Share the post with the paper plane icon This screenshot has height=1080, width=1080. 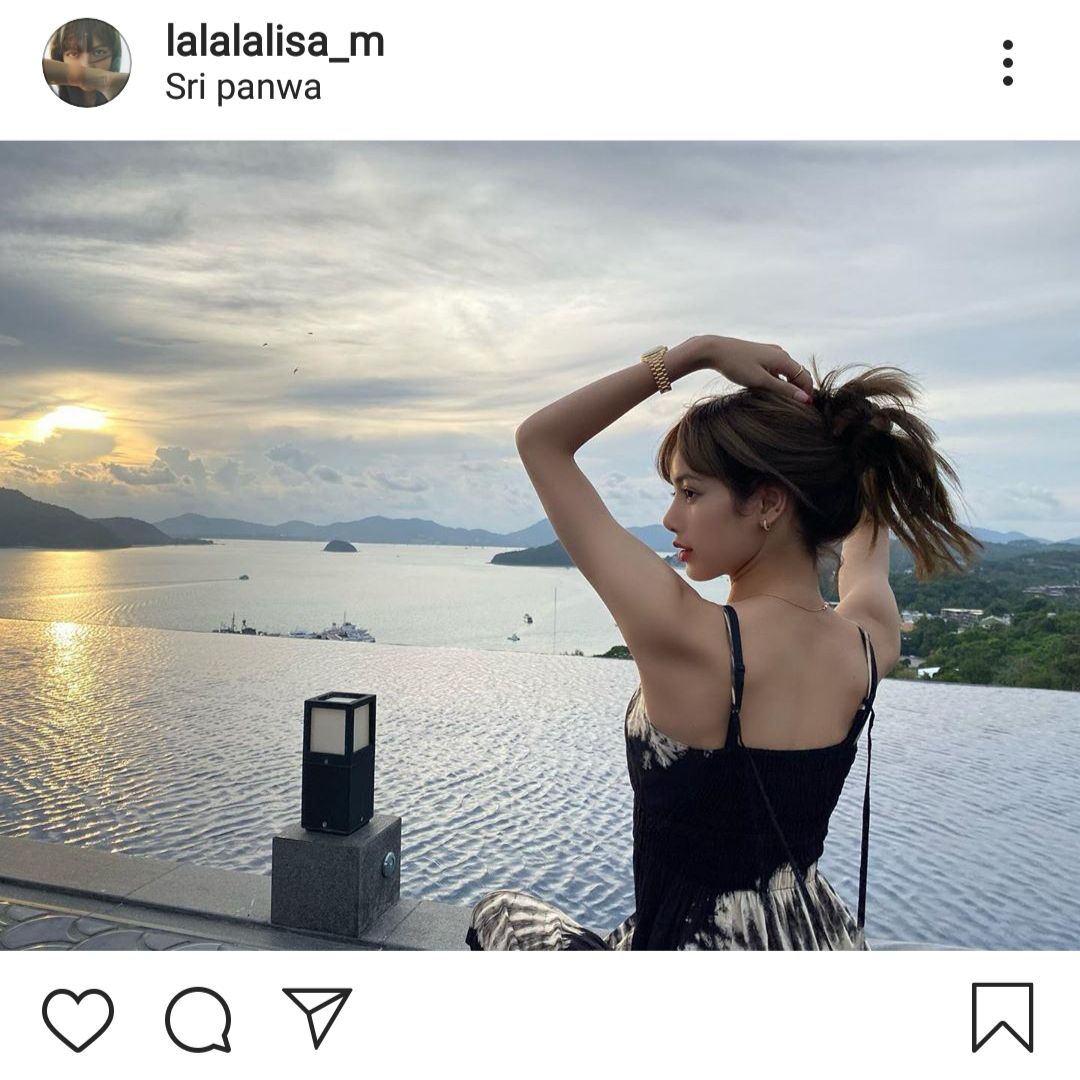[318, 1018]
